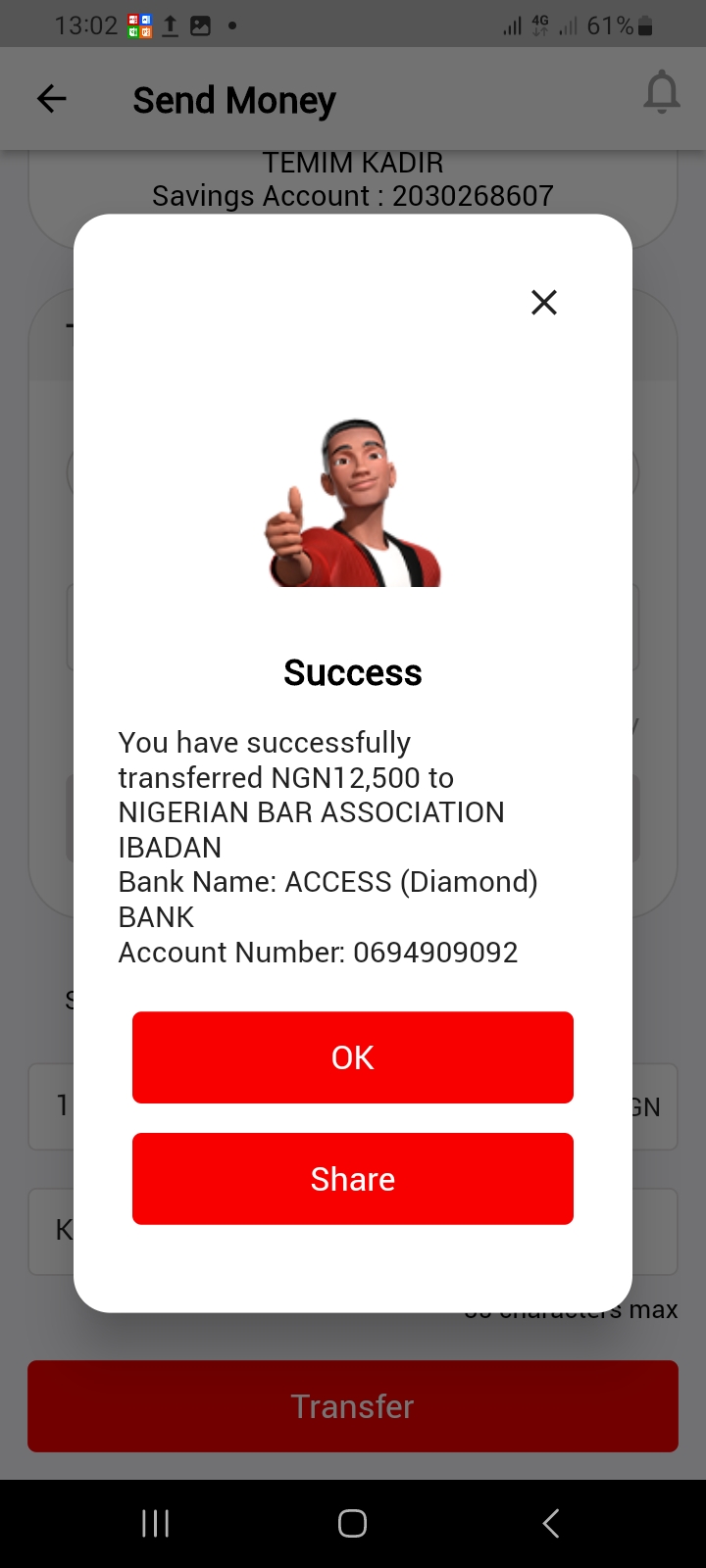The width and height of the screenshot is (706, 1568).
Task: Confirm the transfer by tapping OK
Action: (353, 1057)
